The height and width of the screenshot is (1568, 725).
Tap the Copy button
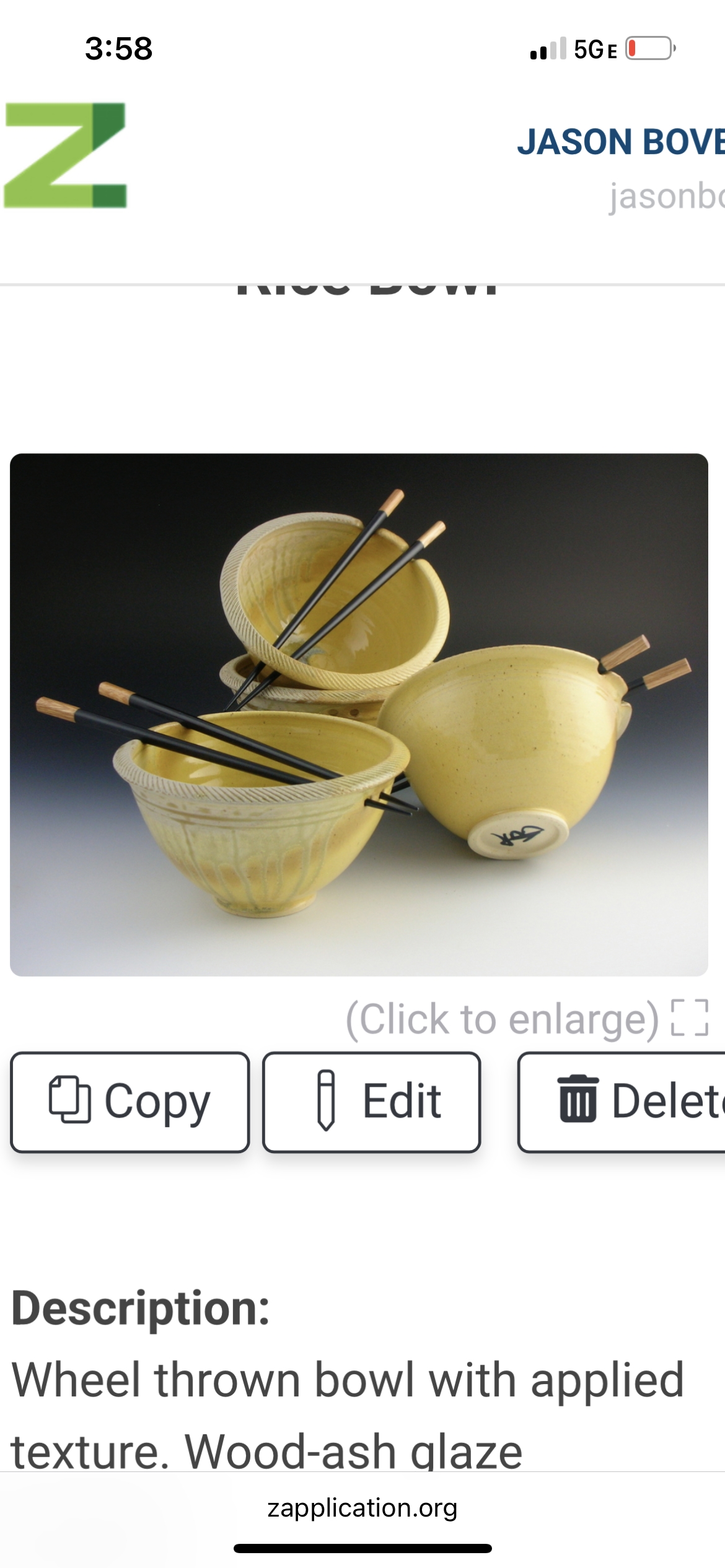pos(130,1102)
